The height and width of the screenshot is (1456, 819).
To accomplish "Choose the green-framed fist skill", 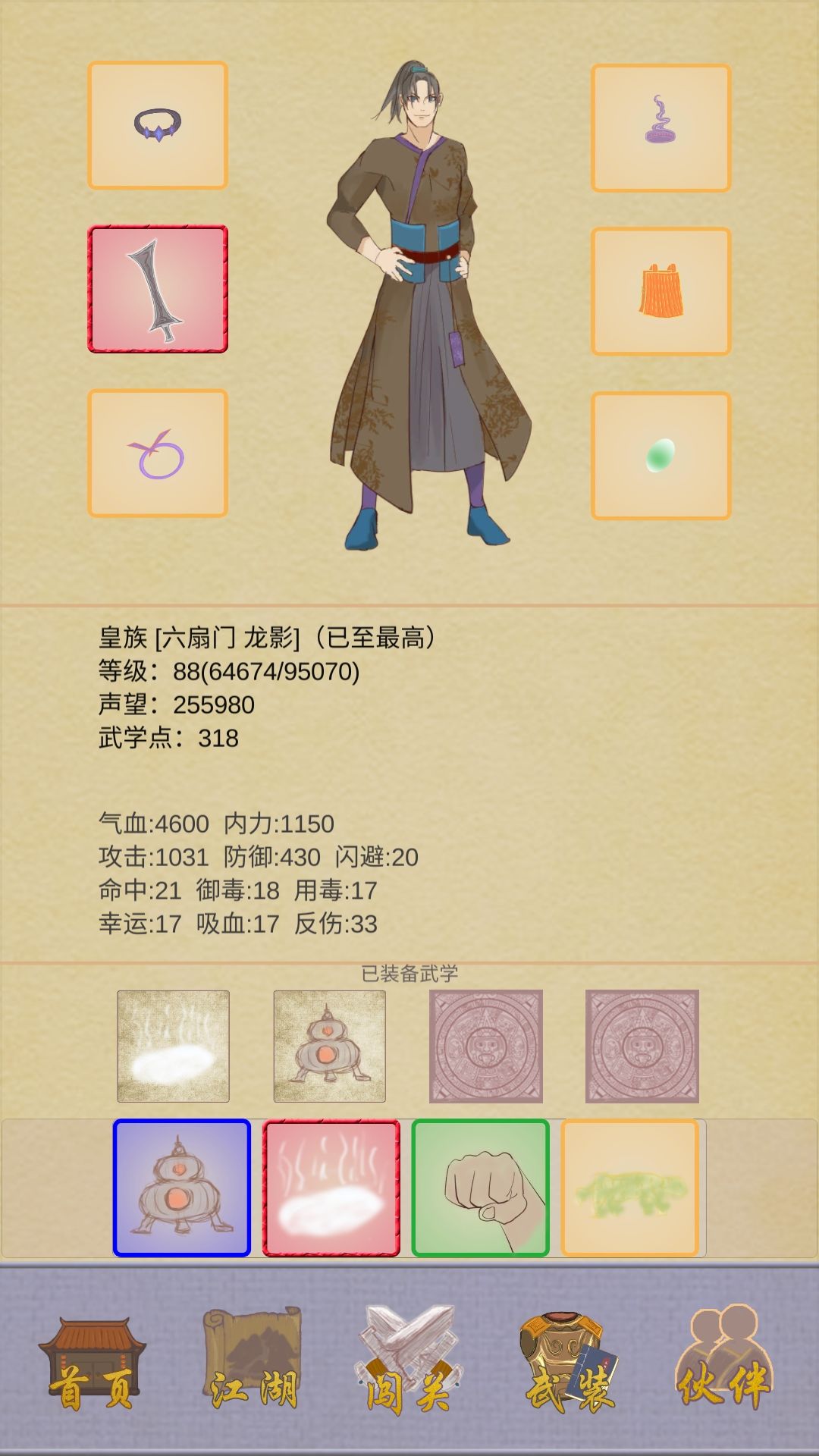I will point(481,1188).
